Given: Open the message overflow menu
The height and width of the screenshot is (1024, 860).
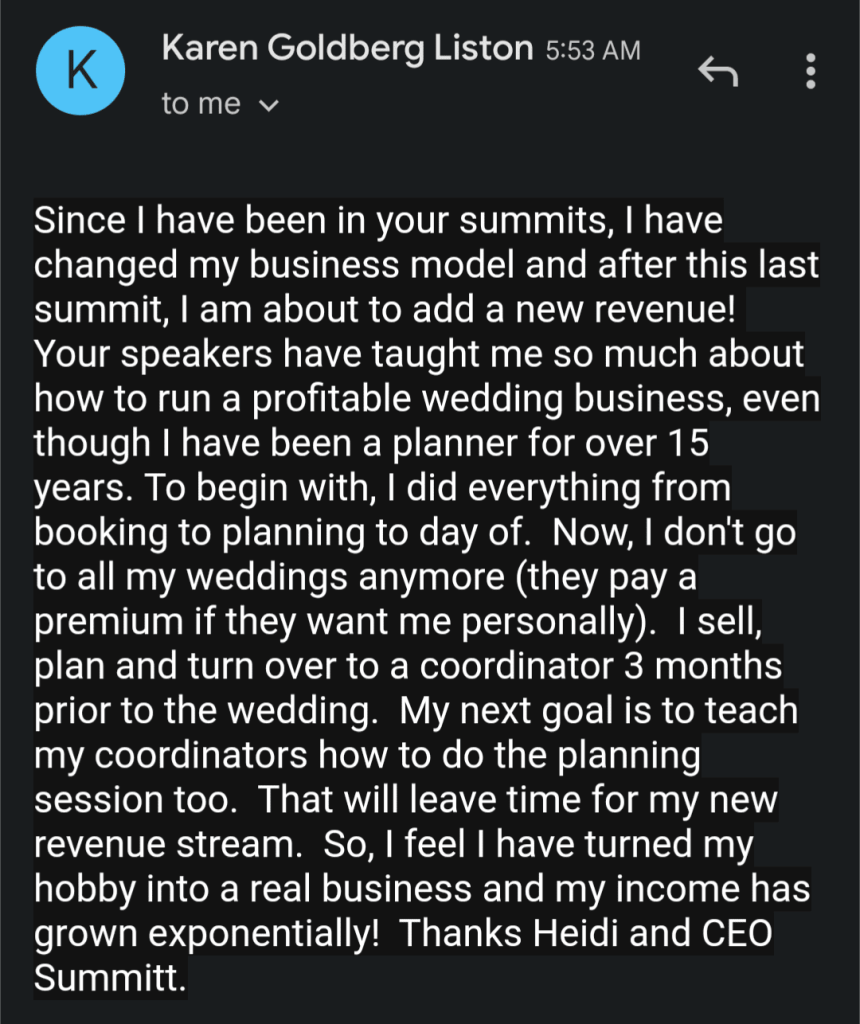Looking at the screenshot, I should tap(810, 71).
